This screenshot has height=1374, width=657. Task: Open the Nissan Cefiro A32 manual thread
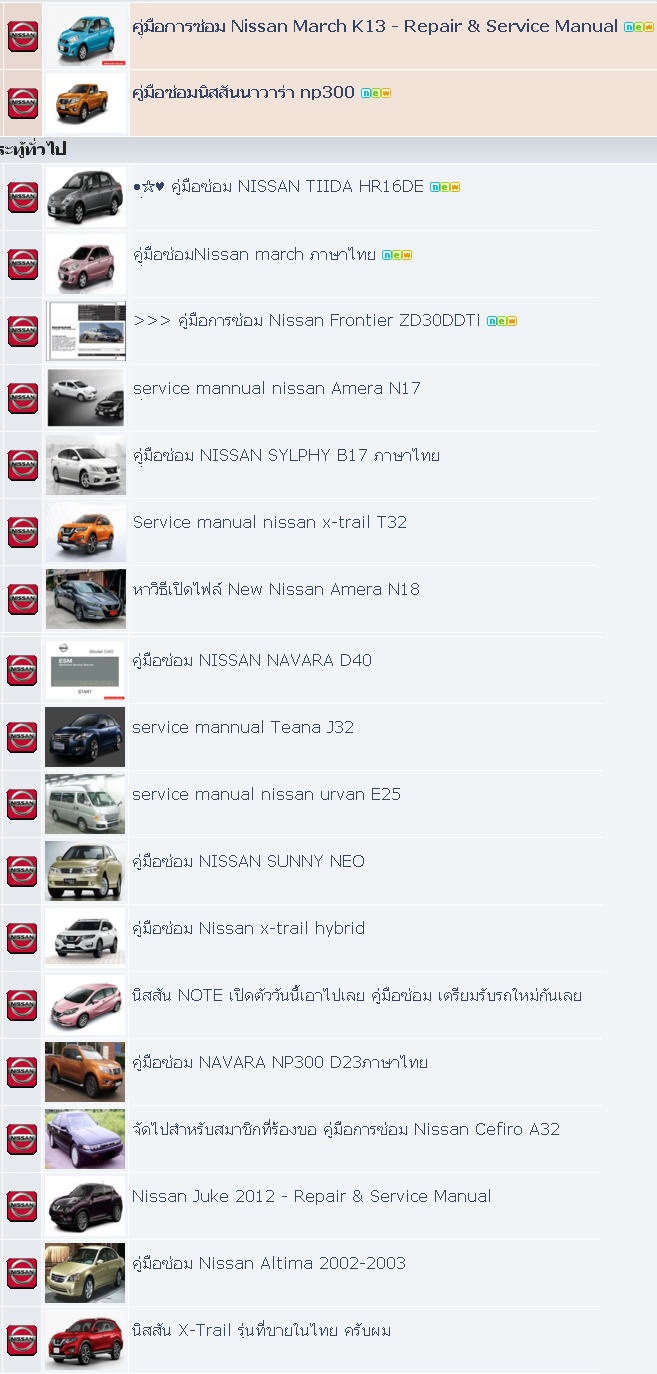(x=346, y=1129)
